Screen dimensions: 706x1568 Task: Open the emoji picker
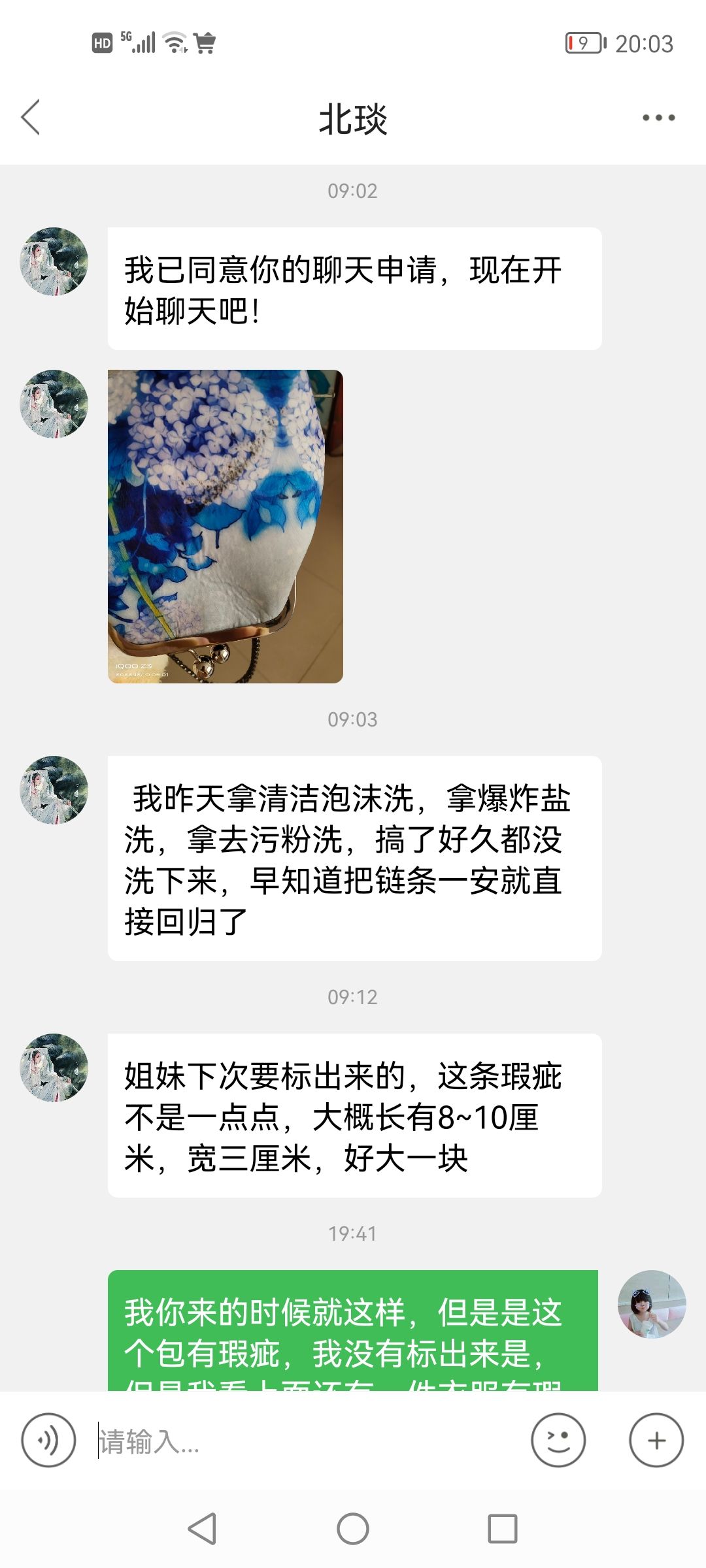click(558, 1440)
